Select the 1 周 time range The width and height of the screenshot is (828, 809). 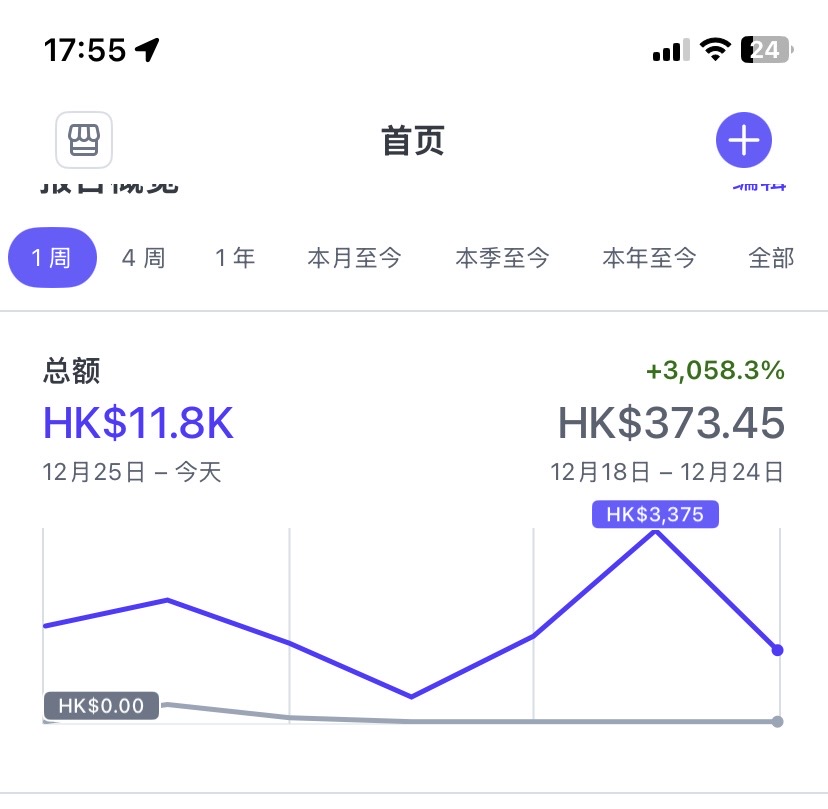click(x=52, y=258)
